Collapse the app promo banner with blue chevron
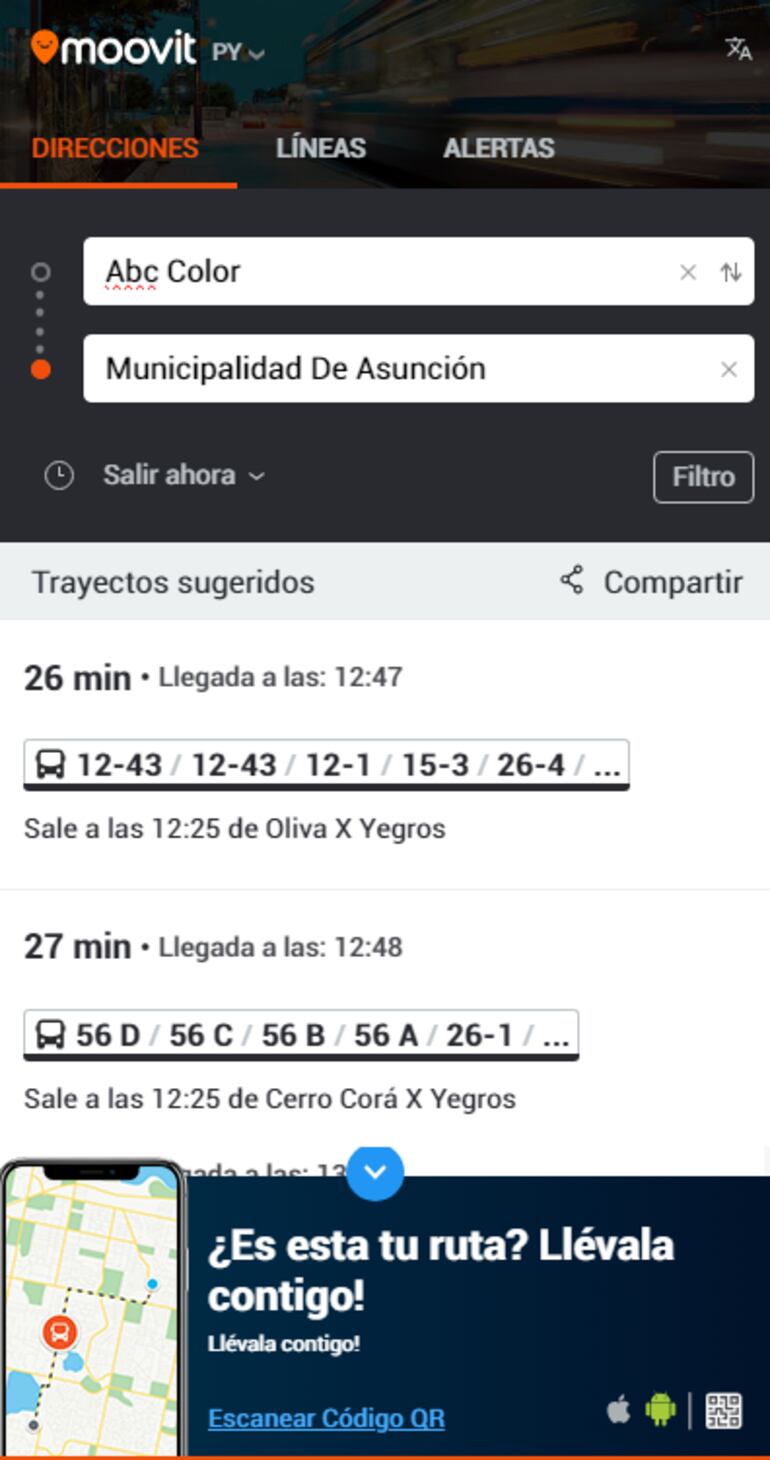The image size is (770, 1460). click(375, 1172)
